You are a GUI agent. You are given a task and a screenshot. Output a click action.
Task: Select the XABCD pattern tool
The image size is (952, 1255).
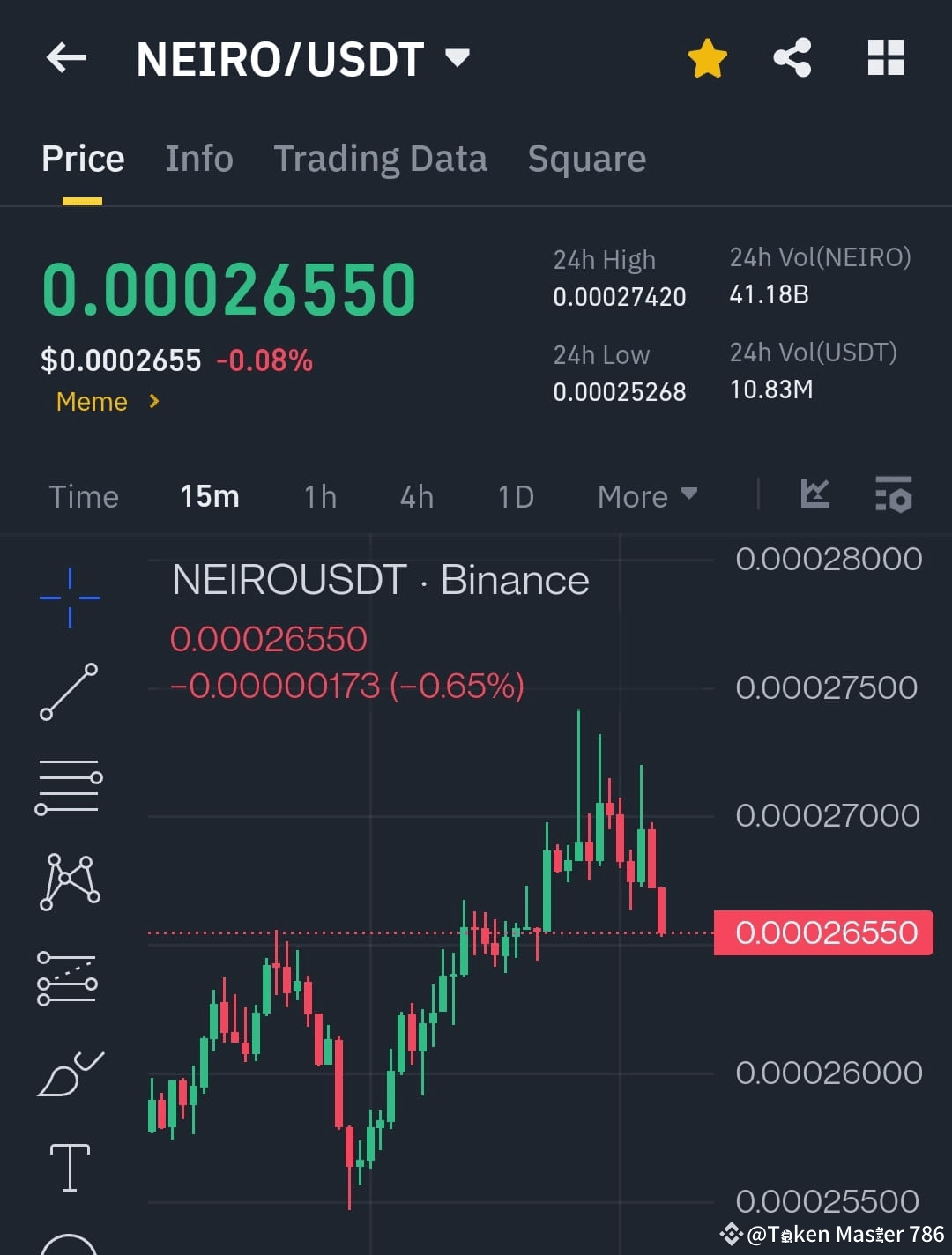(x=69, y=881)
